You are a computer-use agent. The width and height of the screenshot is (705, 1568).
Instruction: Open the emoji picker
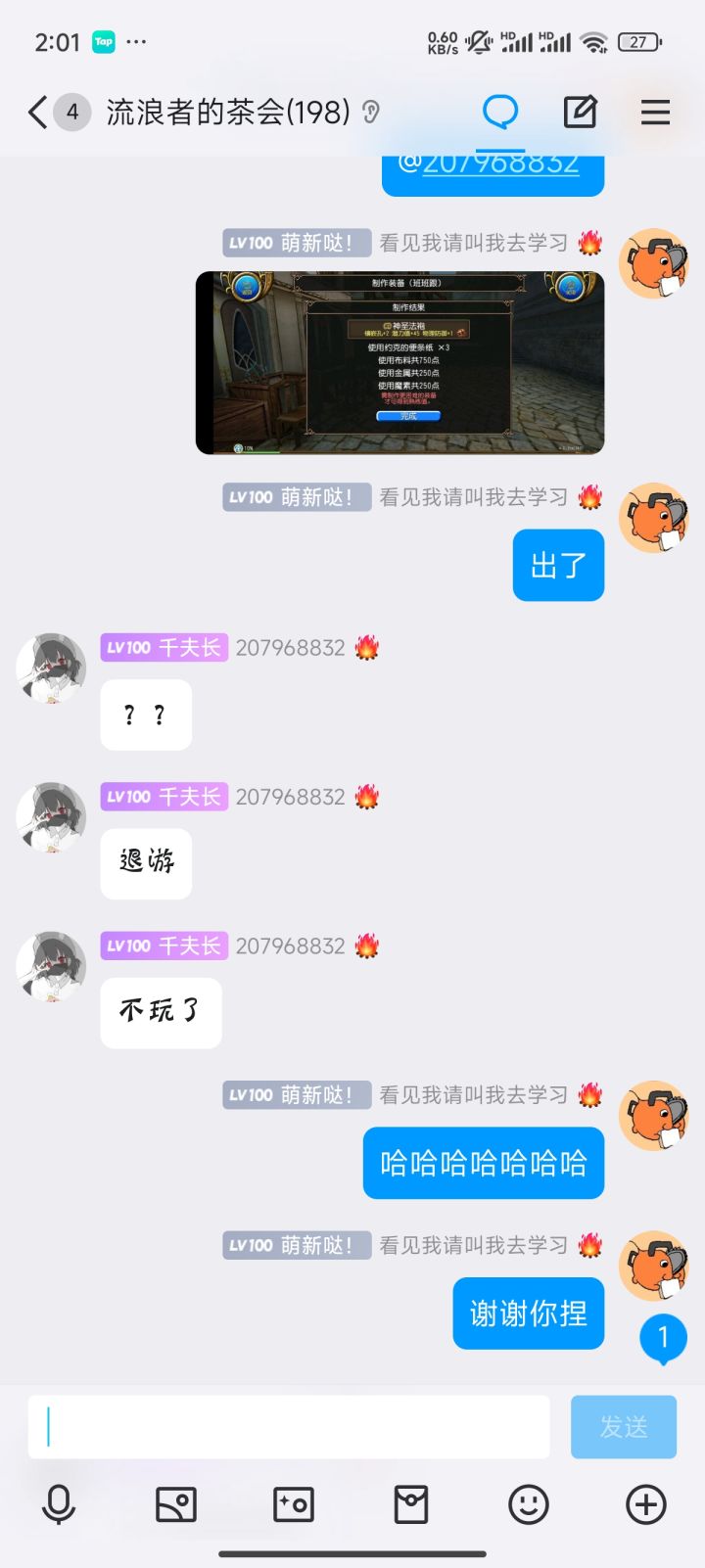pyautogui.click(x=529, y=1504)
